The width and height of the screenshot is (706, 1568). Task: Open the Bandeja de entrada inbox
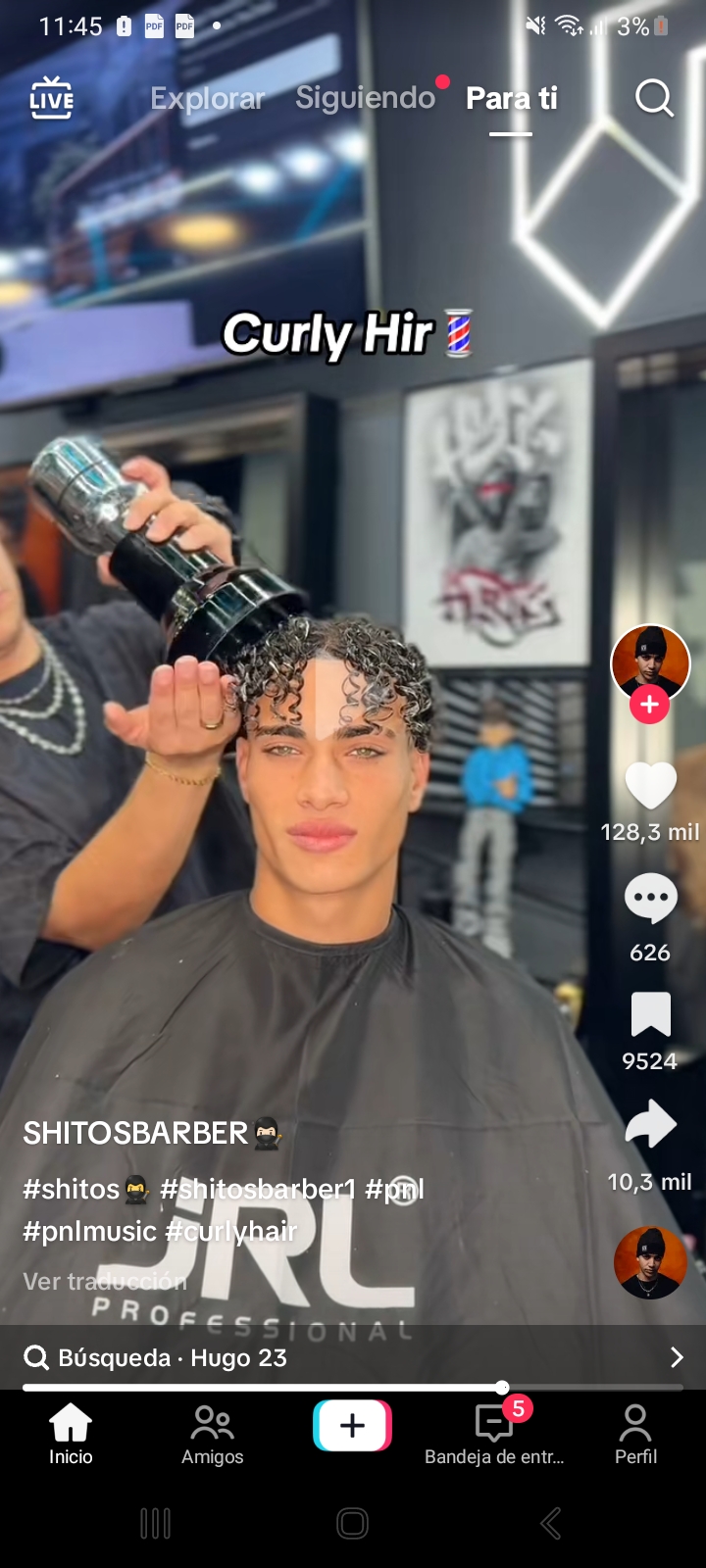coord(494,1434)
